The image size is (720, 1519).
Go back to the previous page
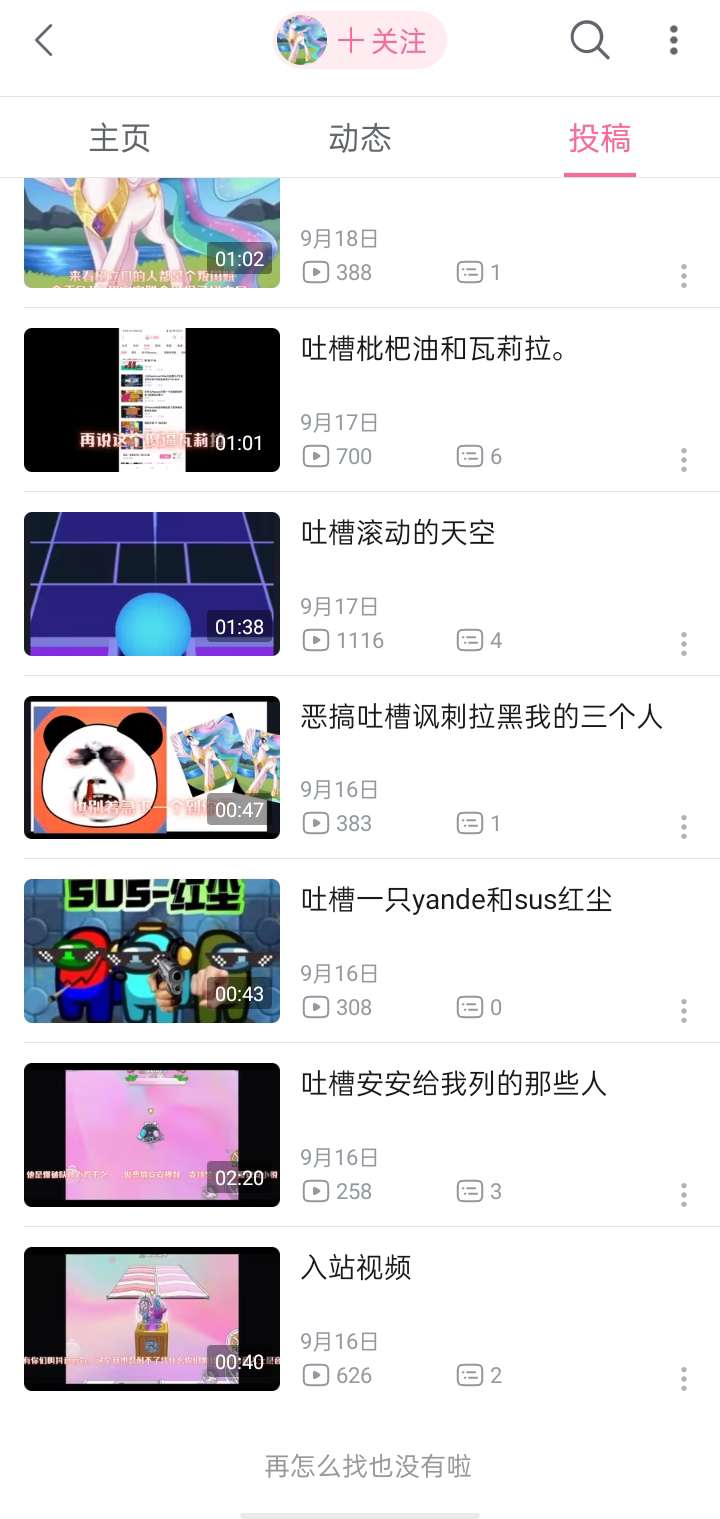pyautogui.click(x=44, y=41)
